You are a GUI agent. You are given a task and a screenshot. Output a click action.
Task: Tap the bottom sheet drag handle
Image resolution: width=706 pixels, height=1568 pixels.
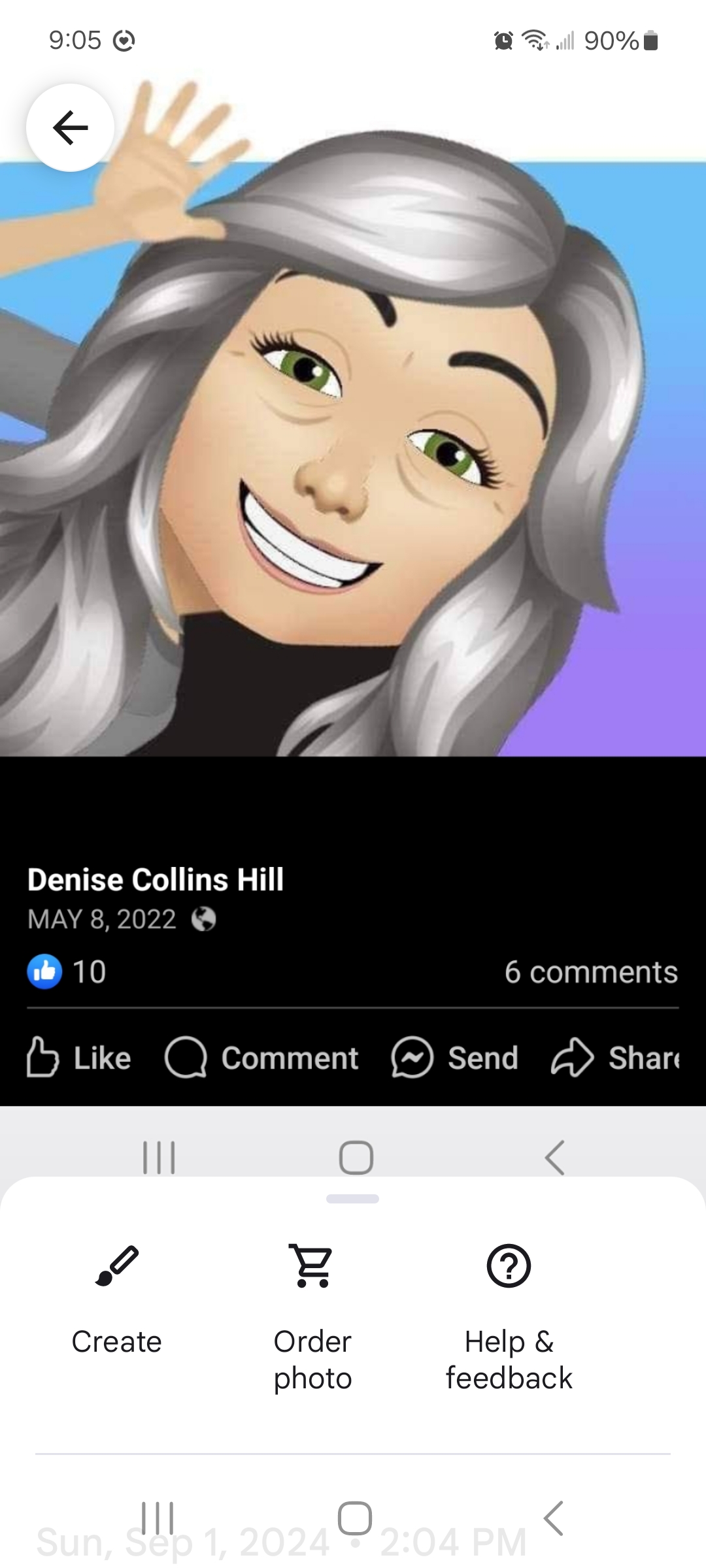(x=352, y=1199)
